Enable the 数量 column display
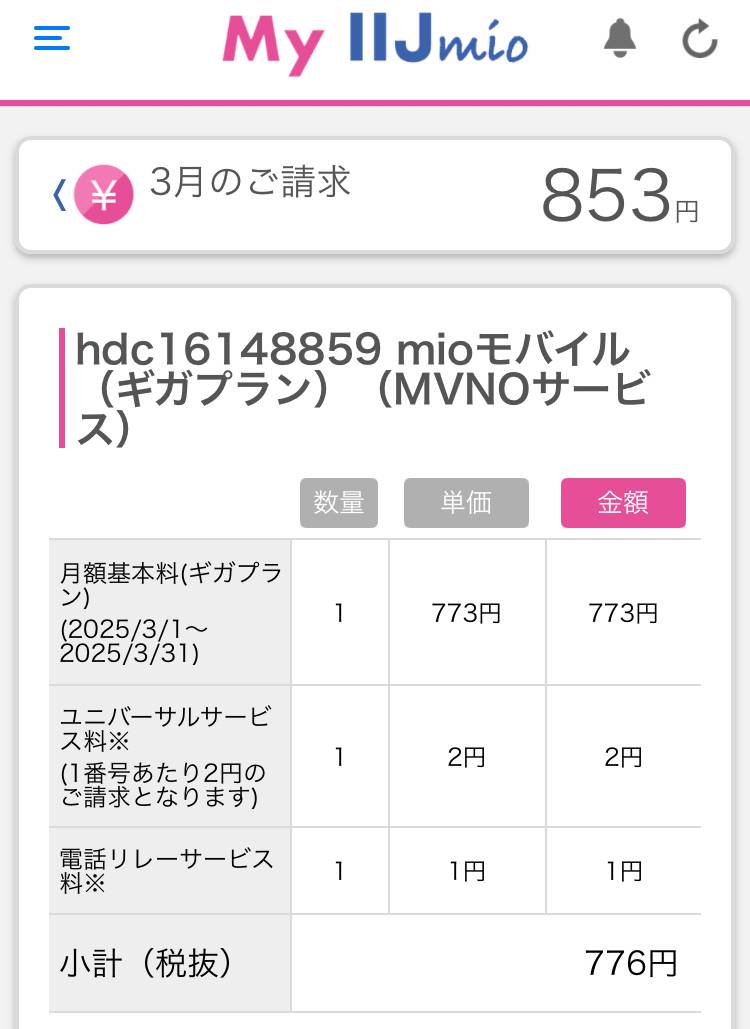This screenshot has height=1029, width=750. [339, 503]
